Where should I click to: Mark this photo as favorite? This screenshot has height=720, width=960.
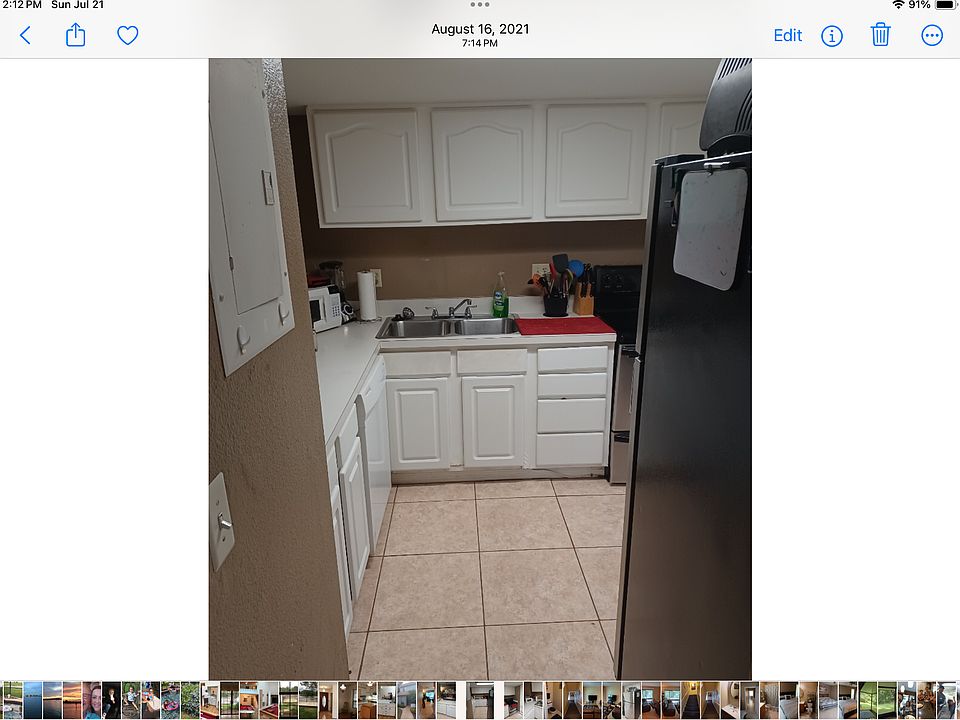tap(127, 36)
